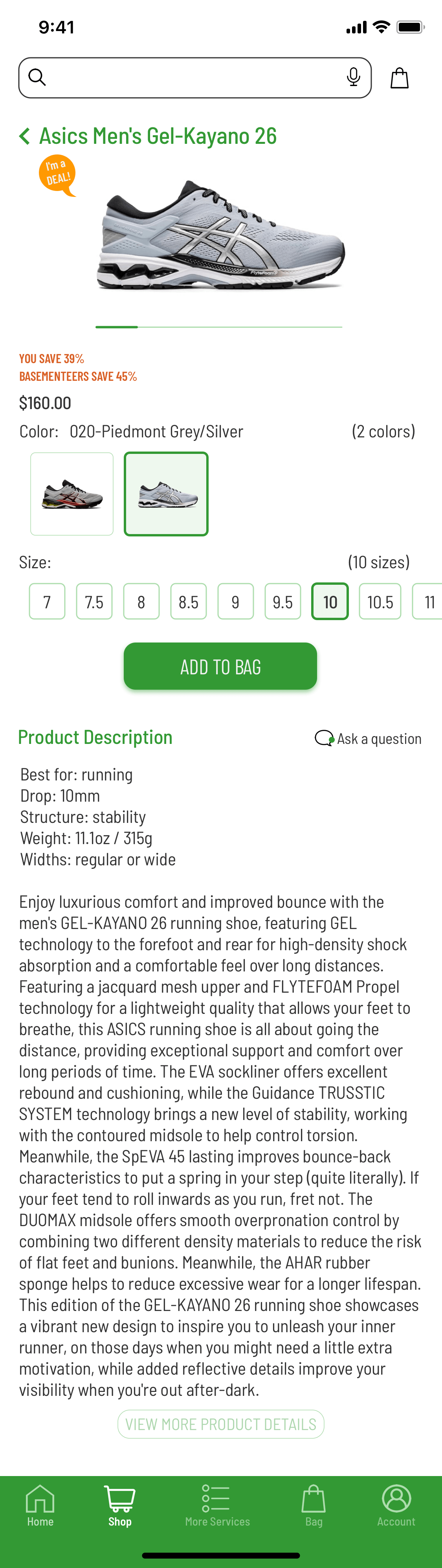The height and width of the screenshot is (1568, 442).
Task: View more product details
Action: coord(220,1424)
